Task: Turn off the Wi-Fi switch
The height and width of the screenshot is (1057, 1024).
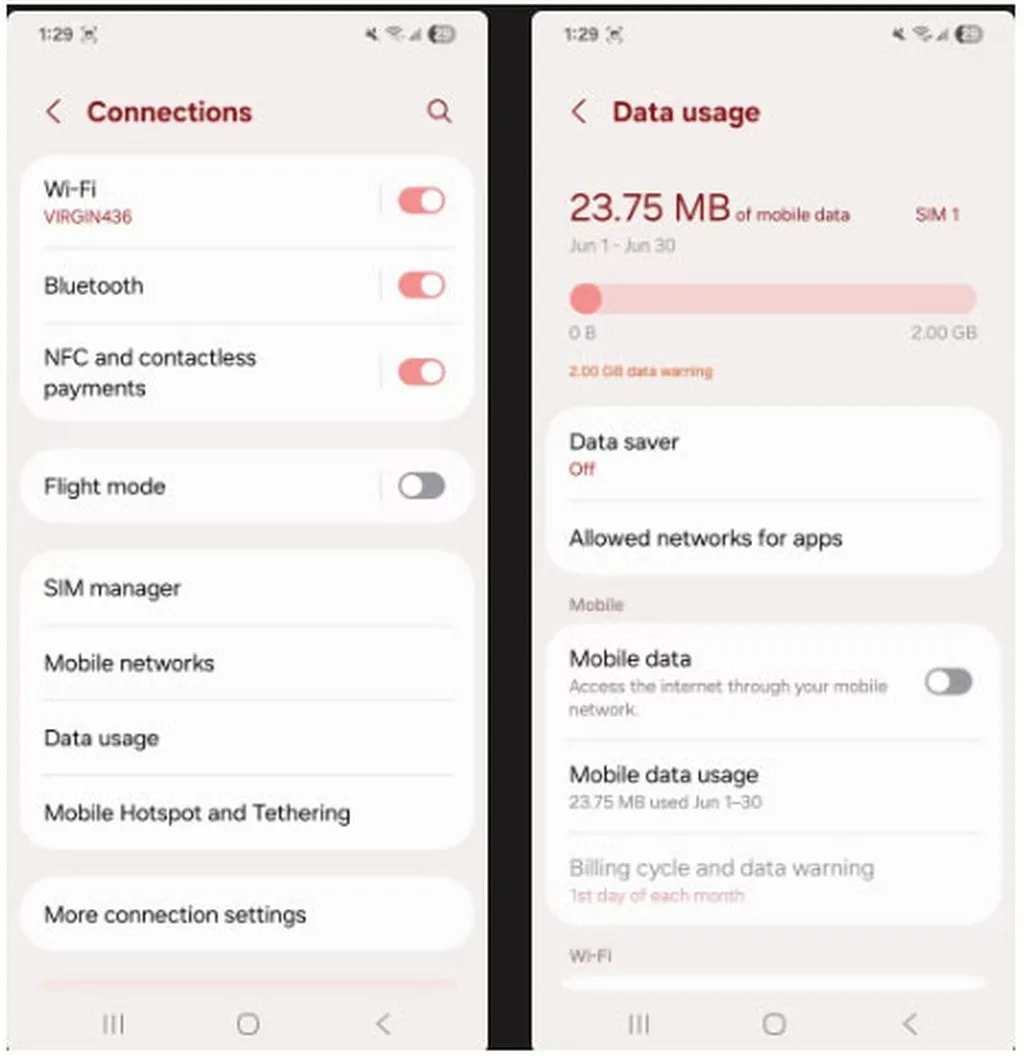Action: point(421,201)
